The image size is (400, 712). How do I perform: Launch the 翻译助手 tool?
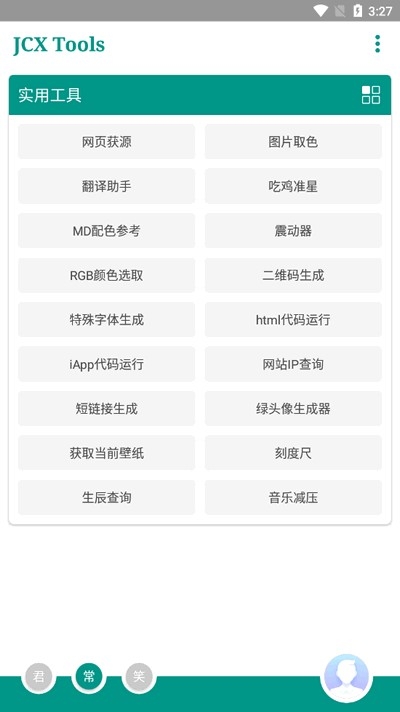click(x=107, y=186)
